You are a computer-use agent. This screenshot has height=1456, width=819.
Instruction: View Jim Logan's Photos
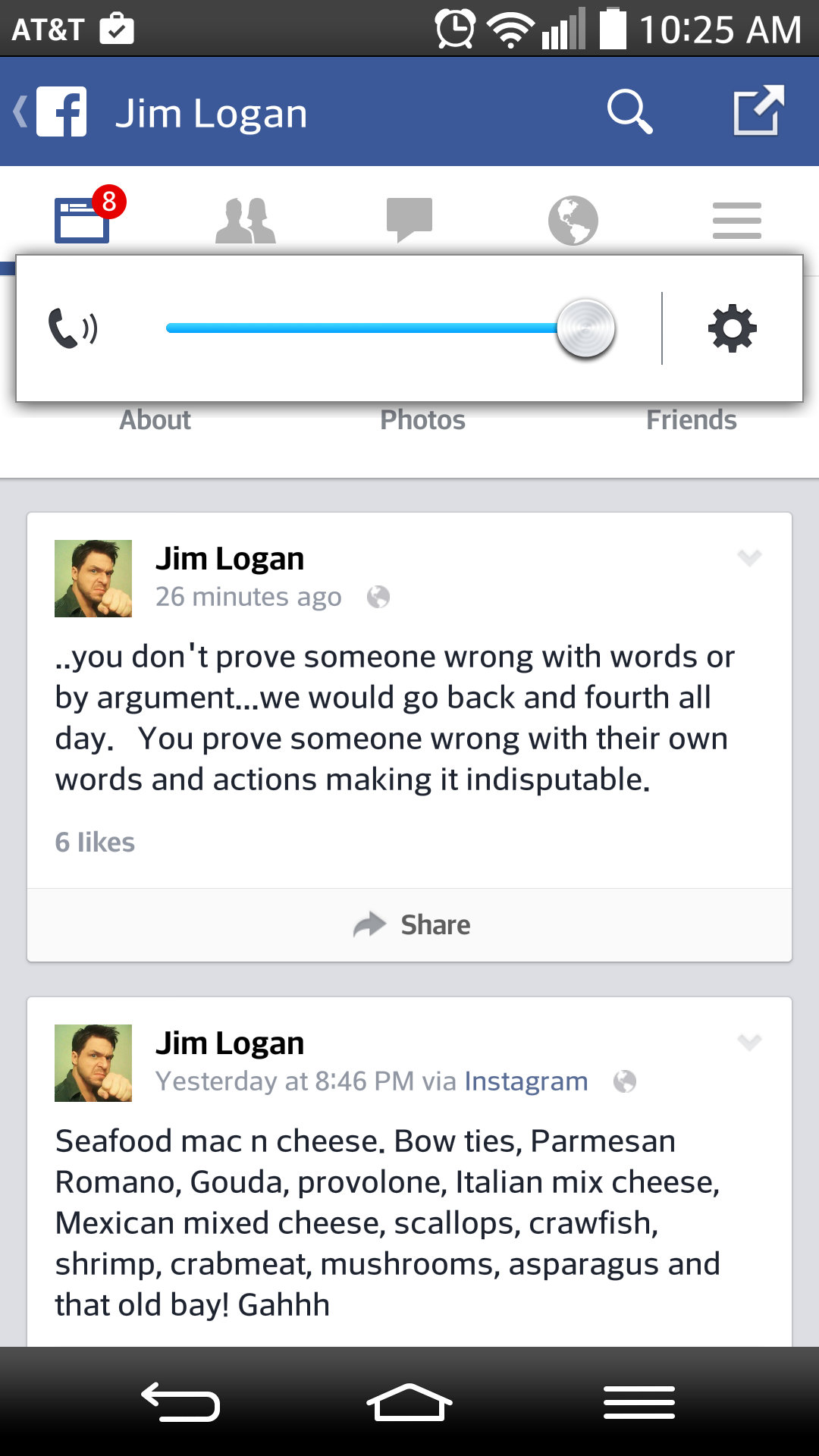click(422, 420)
